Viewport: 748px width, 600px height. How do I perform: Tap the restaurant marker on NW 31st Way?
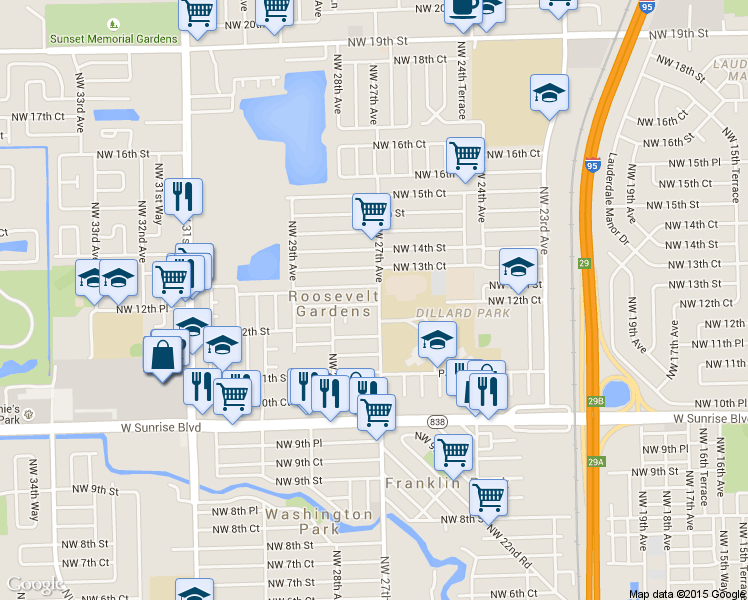click(x=183, y=196)
